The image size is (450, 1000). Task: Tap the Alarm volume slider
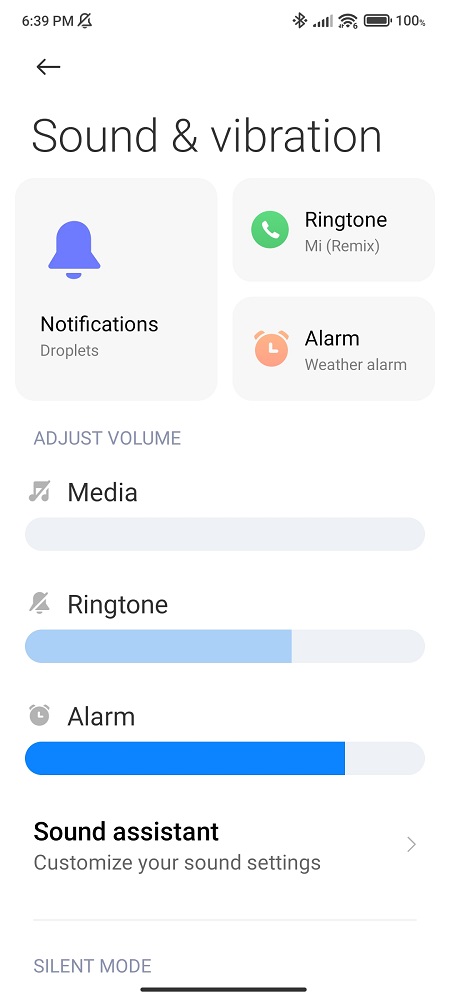click(225, 758)
